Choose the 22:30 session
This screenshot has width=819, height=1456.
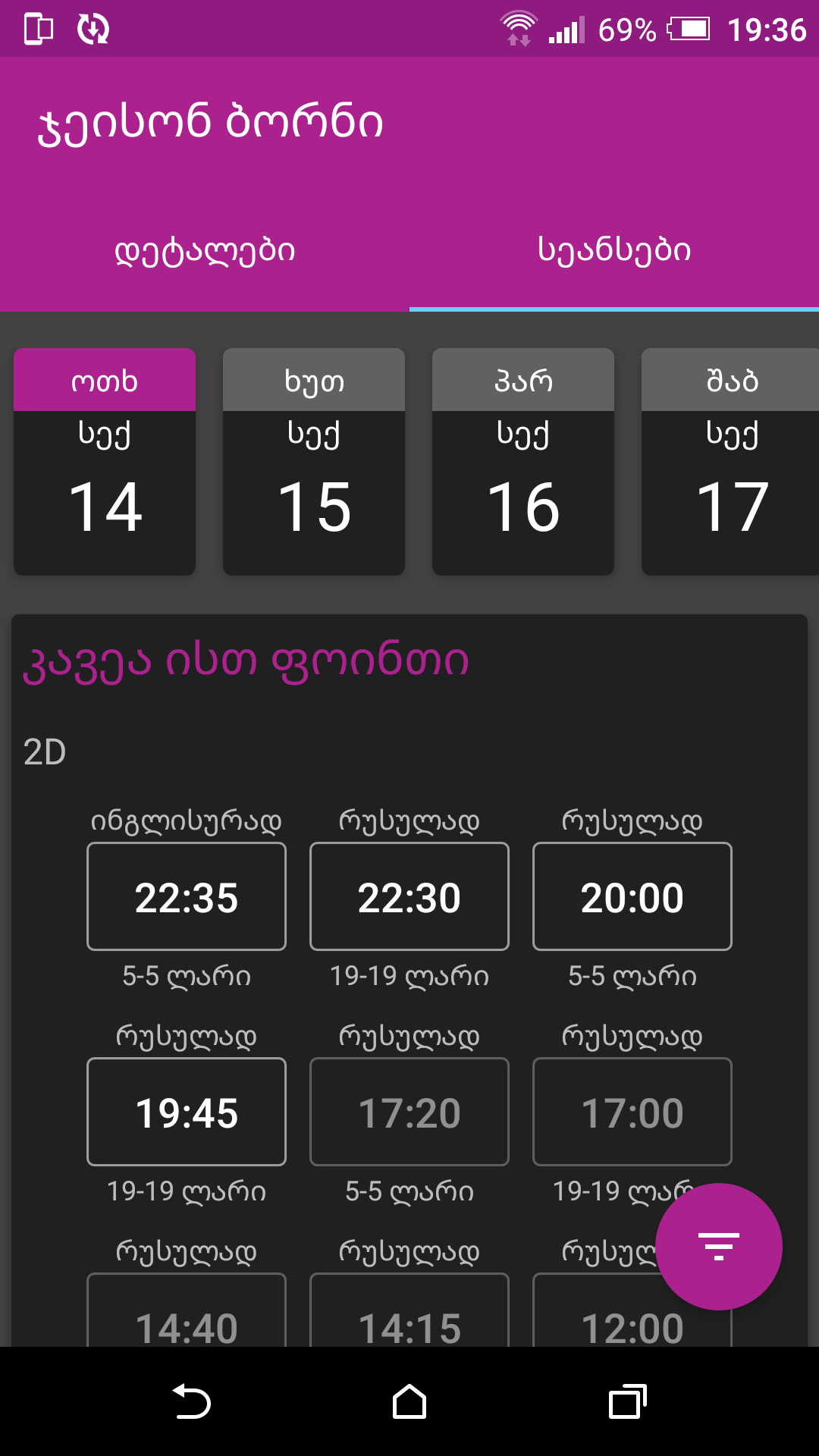point(409,896)
